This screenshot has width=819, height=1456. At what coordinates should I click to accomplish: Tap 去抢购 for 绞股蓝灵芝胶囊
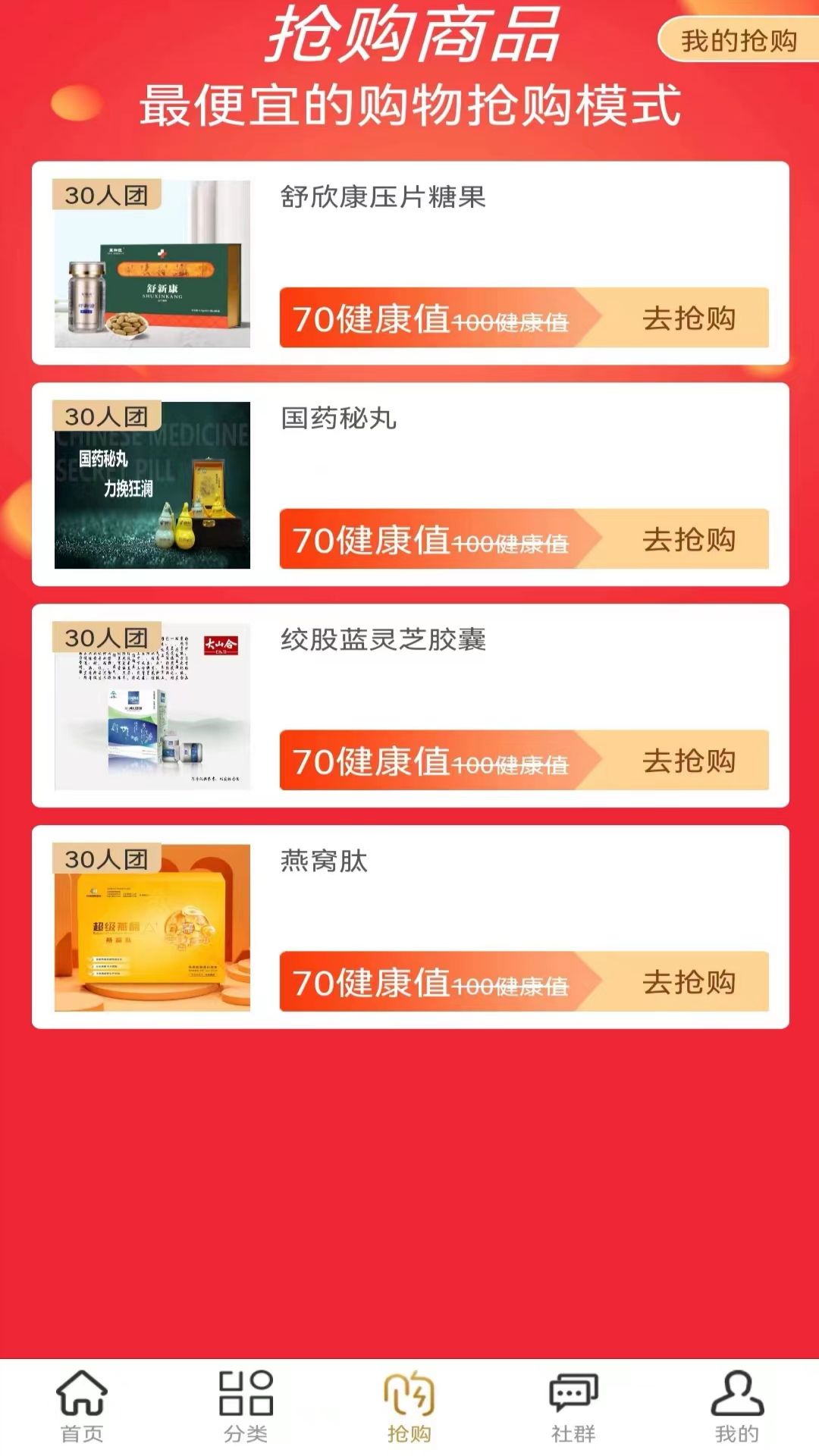689,761
